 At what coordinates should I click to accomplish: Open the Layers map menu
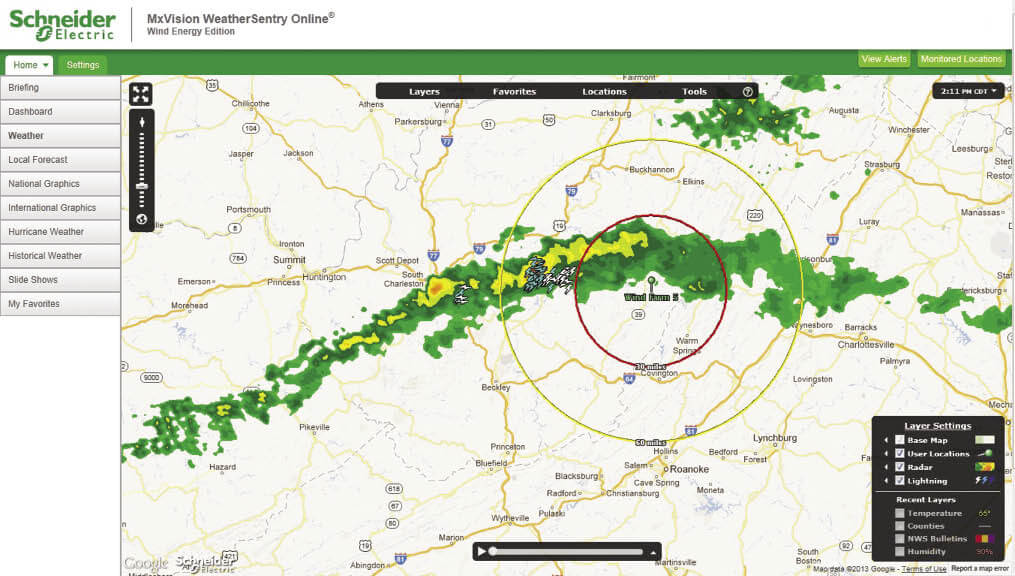point(424,91)
